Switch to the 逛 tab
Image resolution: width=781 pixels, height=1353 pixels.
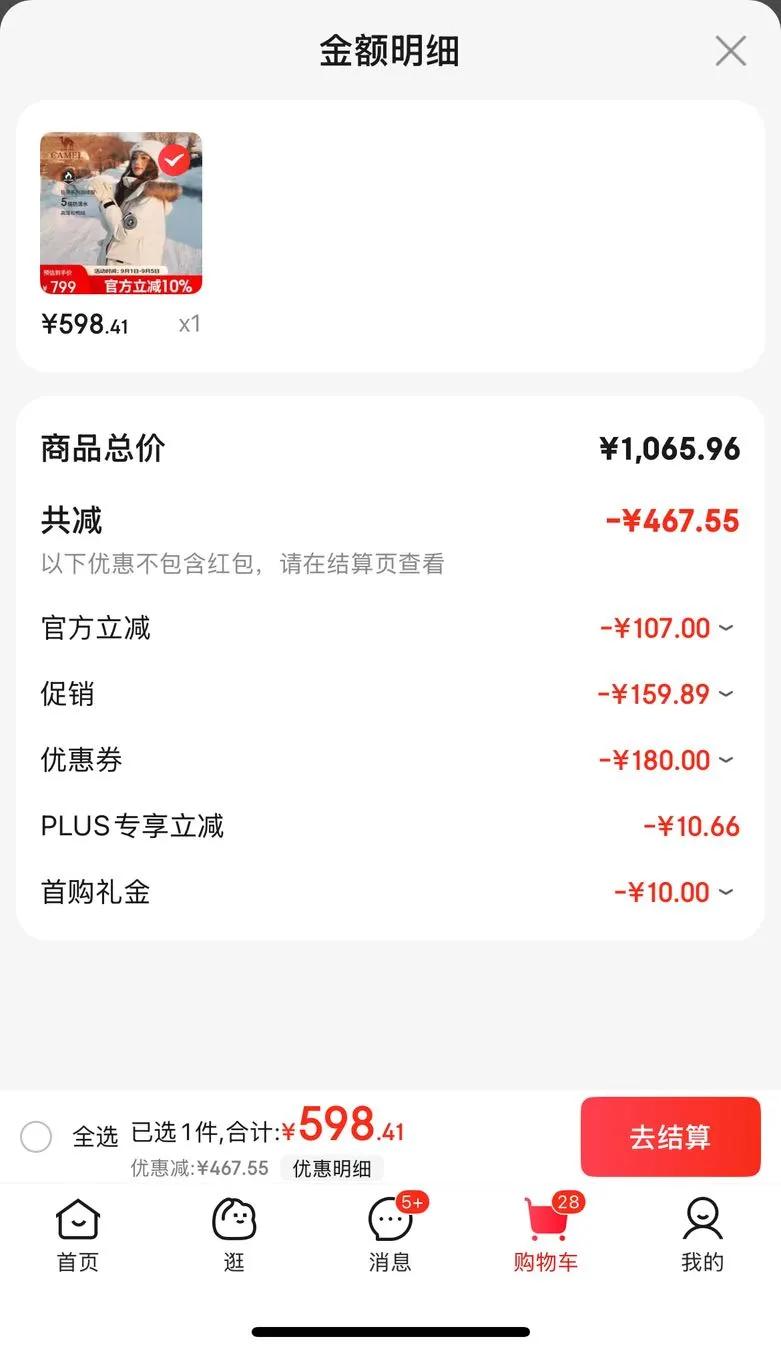click(234, 1235)
